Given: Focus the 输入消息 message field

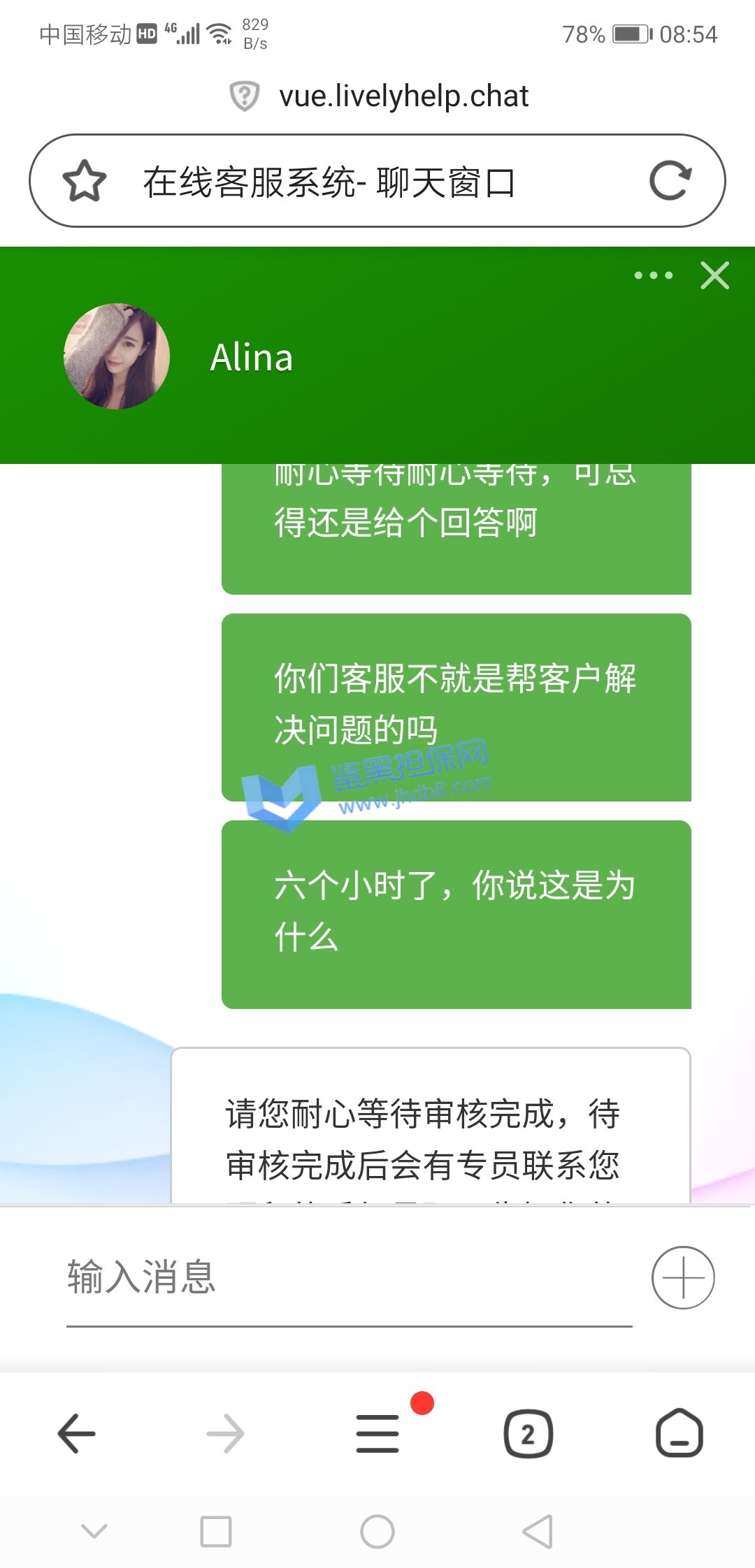Looking at the screenshot, I should (348, 1277).
